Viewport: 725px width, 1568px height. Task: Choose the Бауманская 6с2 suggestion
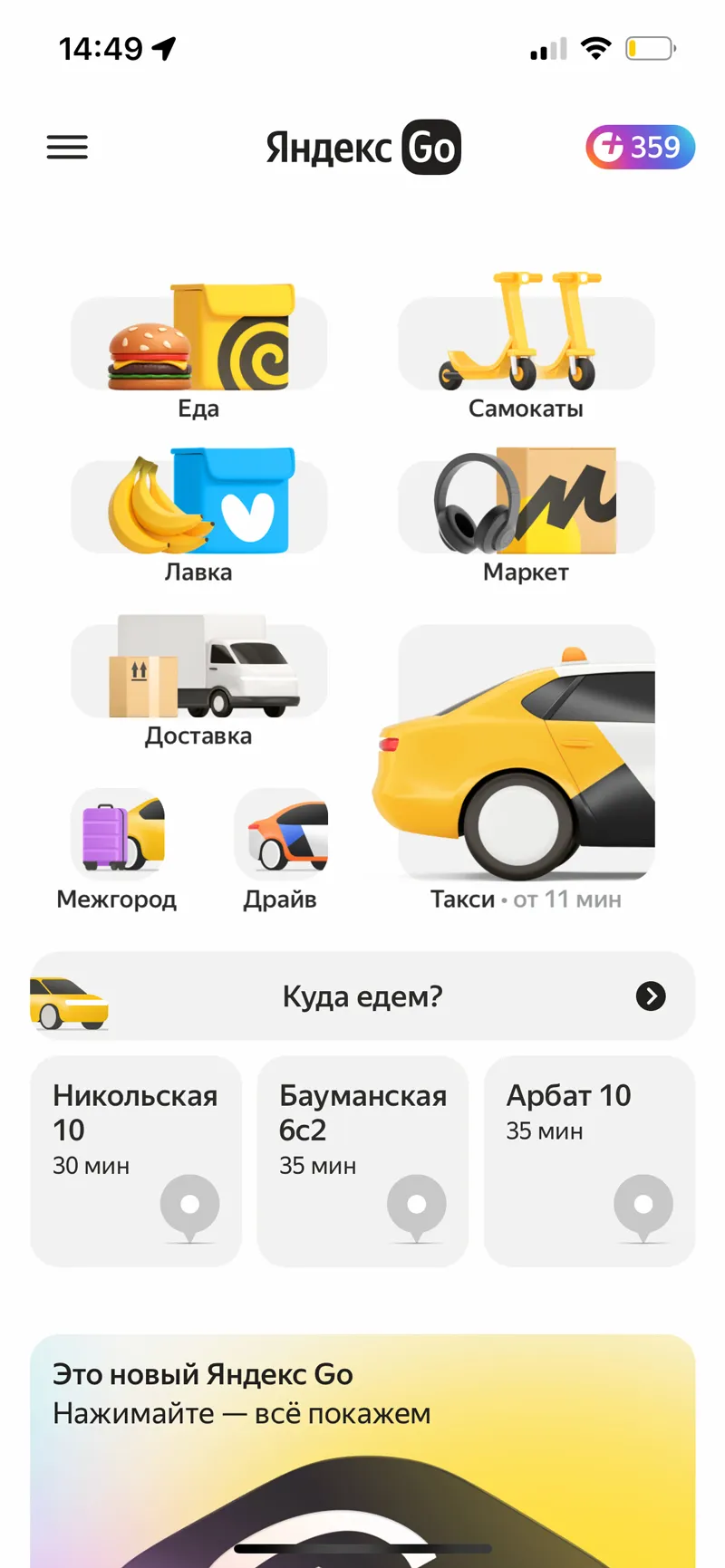coord(362,1160)
